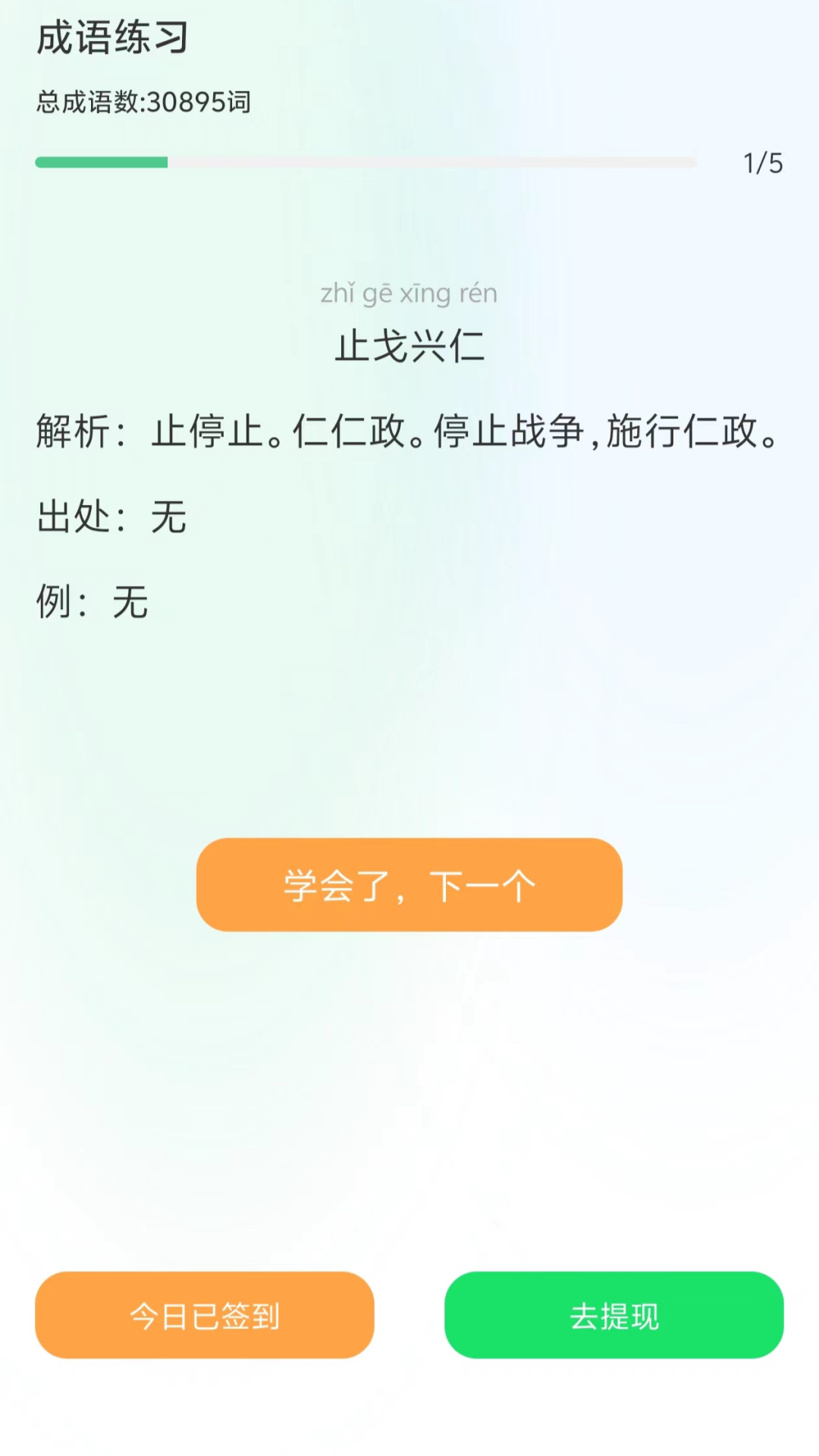Click the progress bar showing 1/5
819x1456 pixels.
366,162
